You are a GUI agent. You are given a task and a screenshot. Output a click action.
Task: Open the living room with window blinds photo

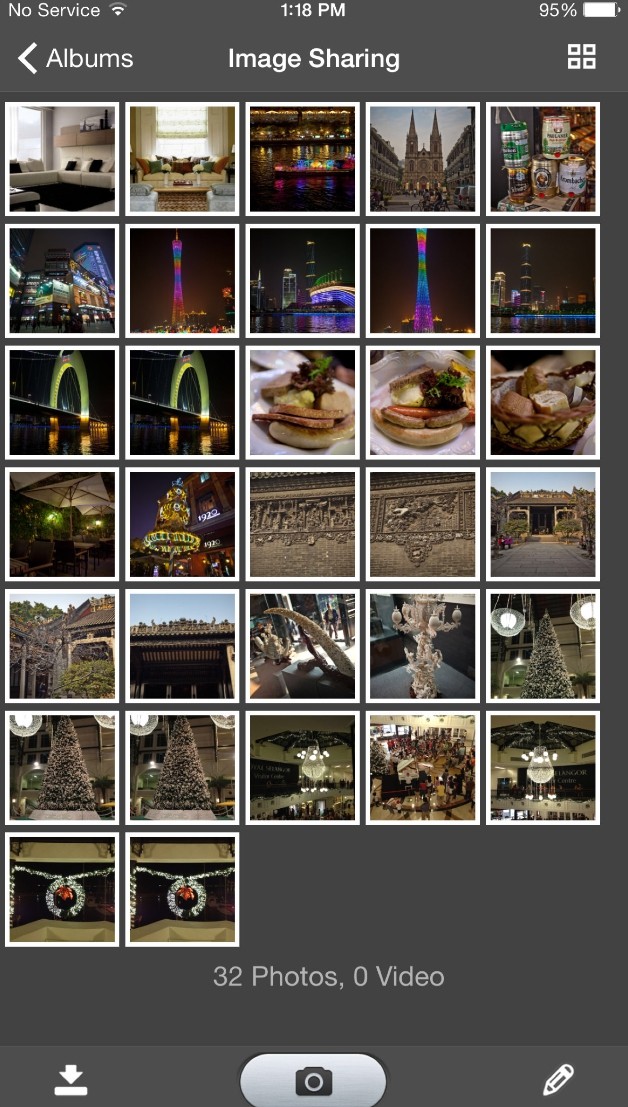tap(182, 159)
